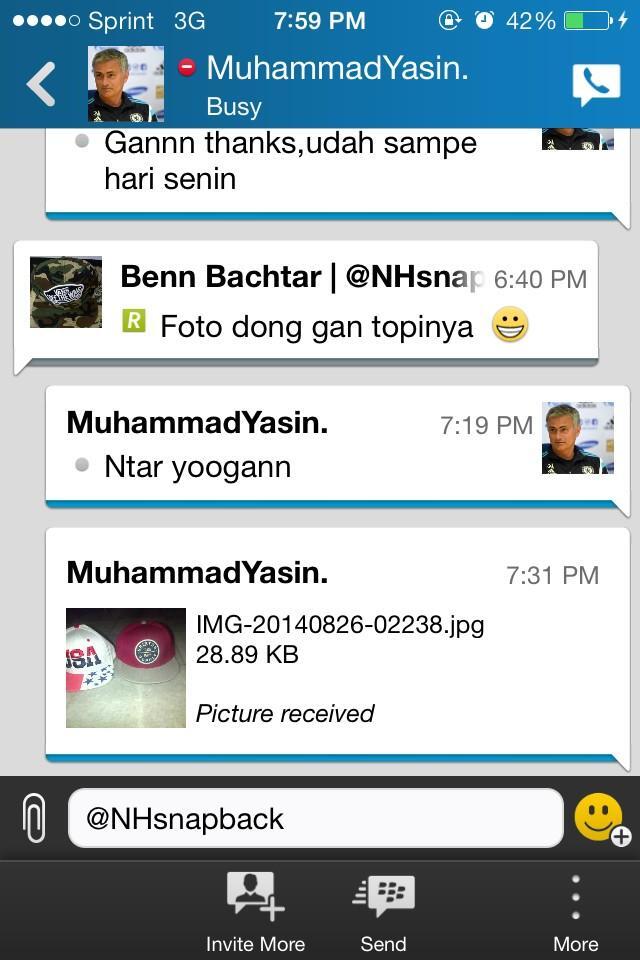Open the emoticon picker
This screenshot has height=960, width=640.
tap(600, 818)
